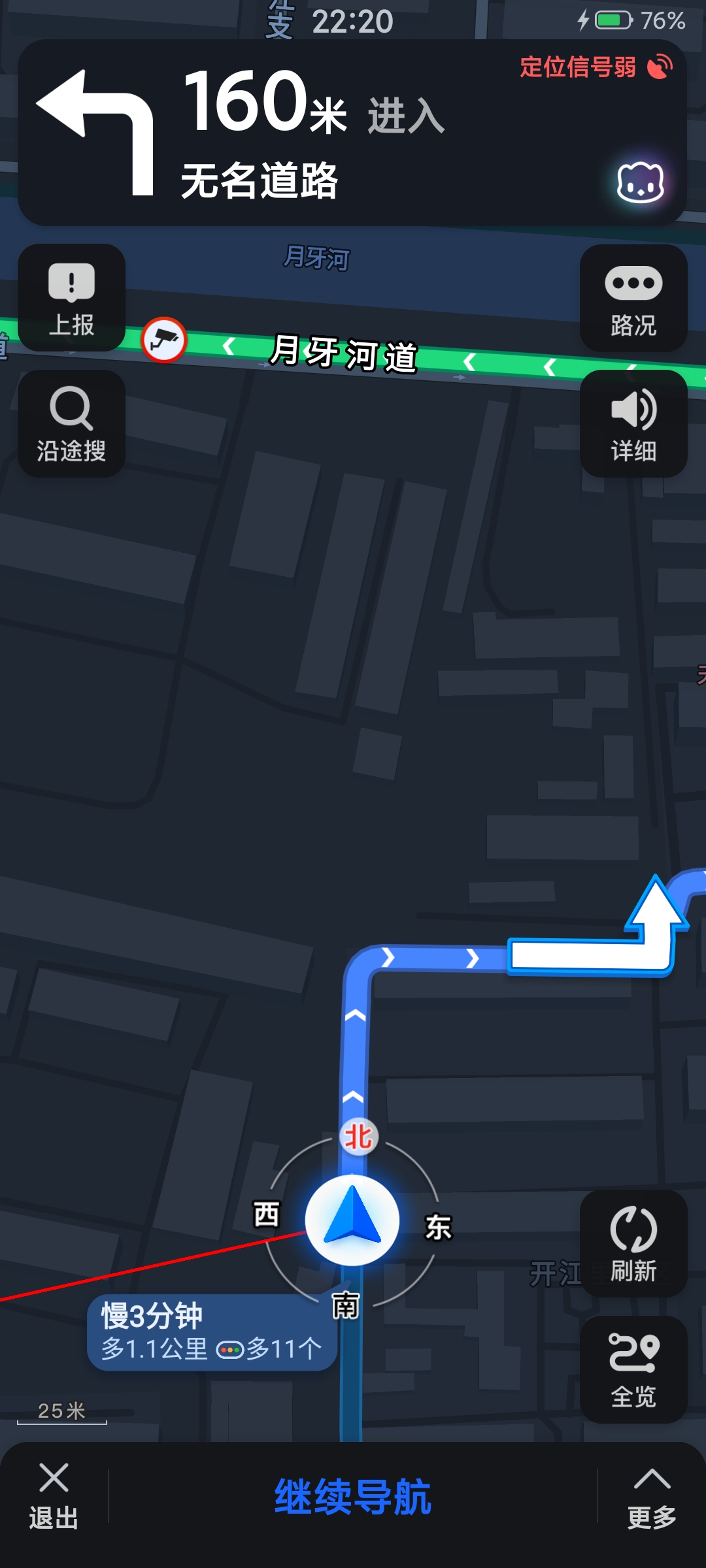Refresh the route with 刷新
The width and height of the screenshot is (706, 1568).
pos(633,1243)
